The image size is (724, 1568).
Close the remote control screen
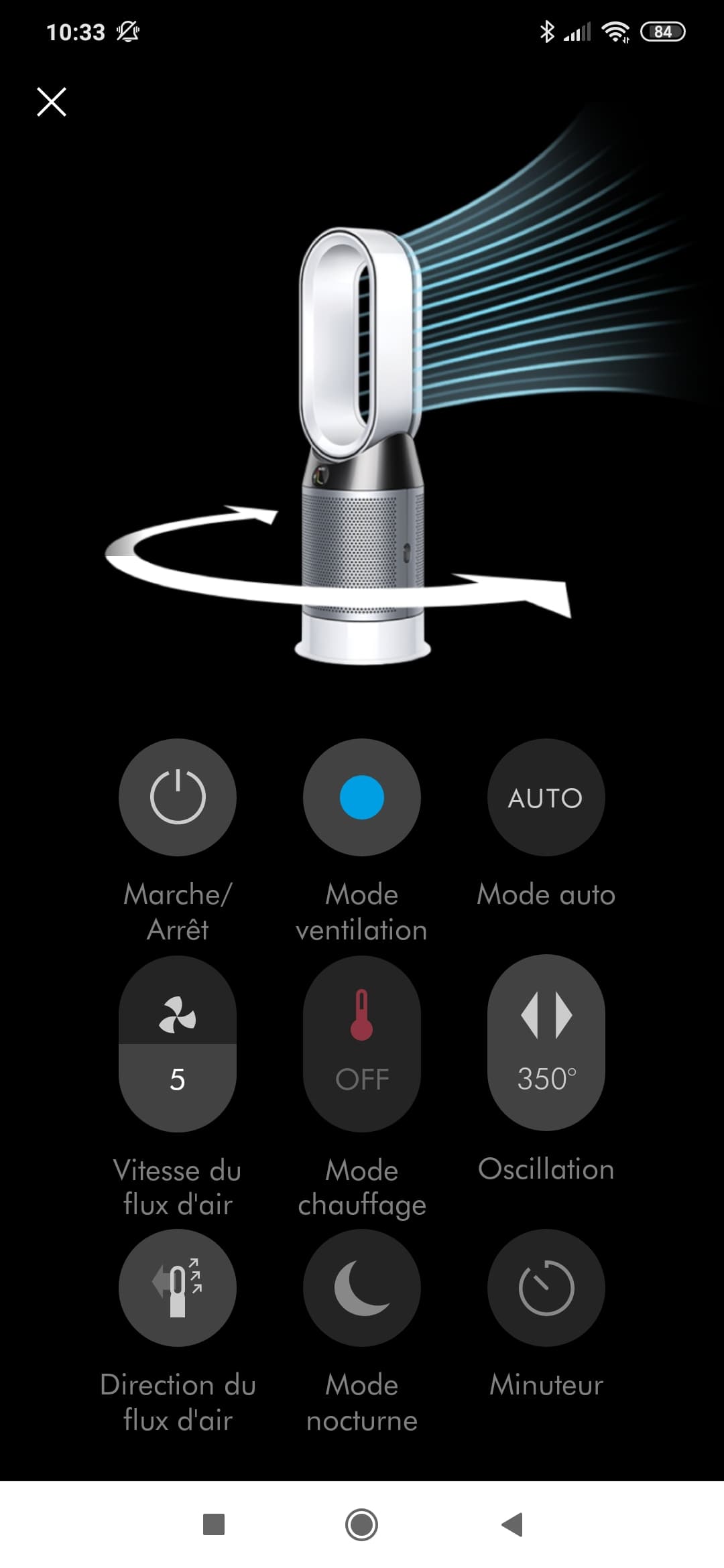click(52, 102)
